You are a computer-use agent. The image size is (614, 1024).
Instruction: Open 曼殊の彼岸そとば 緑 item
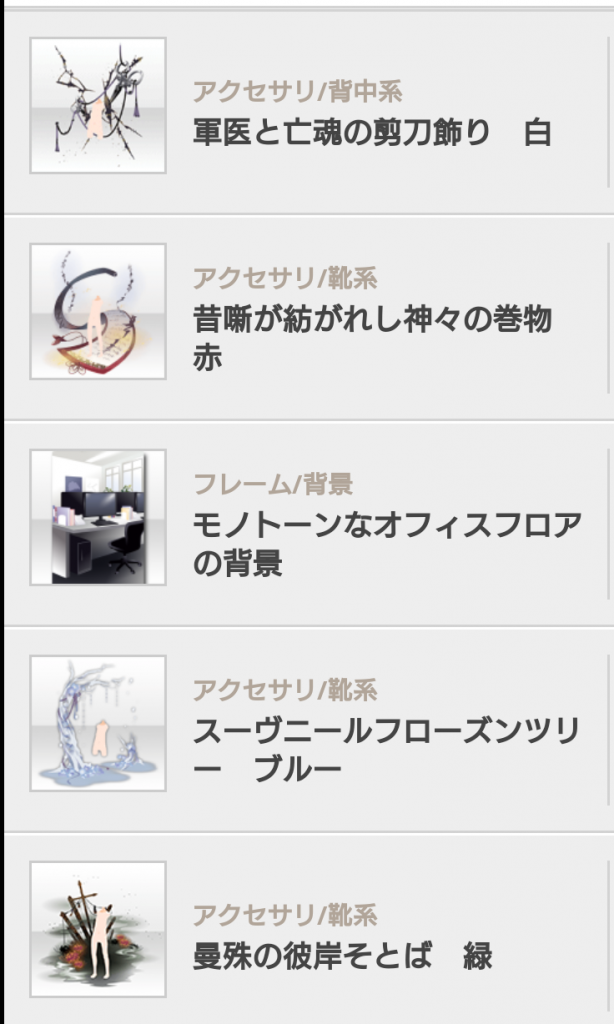(342, 956)
